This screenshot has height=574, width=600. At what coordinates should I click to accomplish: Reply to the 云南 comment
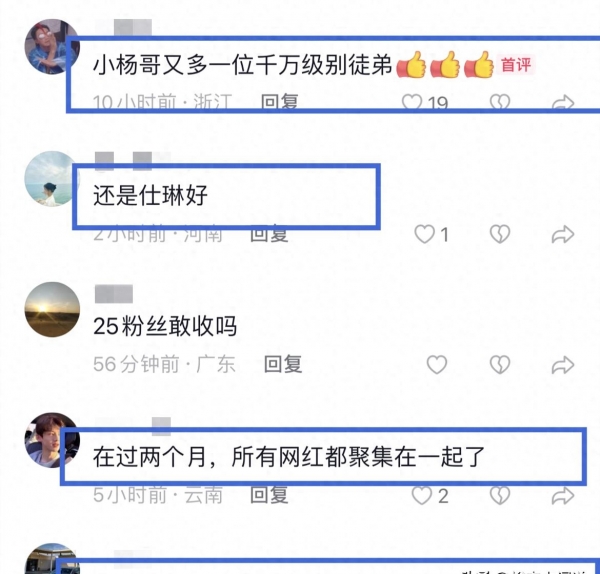[x=268, y=495]
